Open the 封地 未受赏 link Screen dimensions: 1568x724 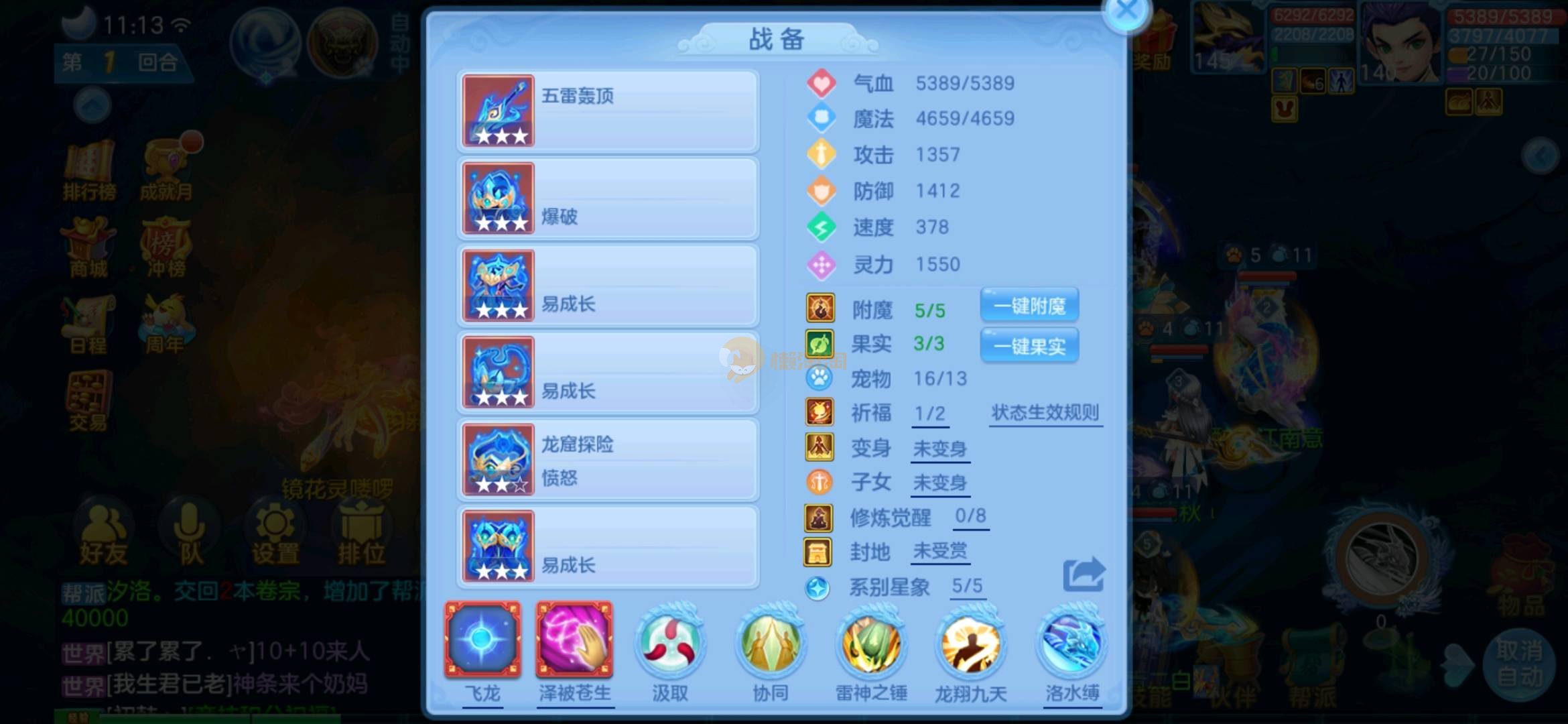coord(940,552)
